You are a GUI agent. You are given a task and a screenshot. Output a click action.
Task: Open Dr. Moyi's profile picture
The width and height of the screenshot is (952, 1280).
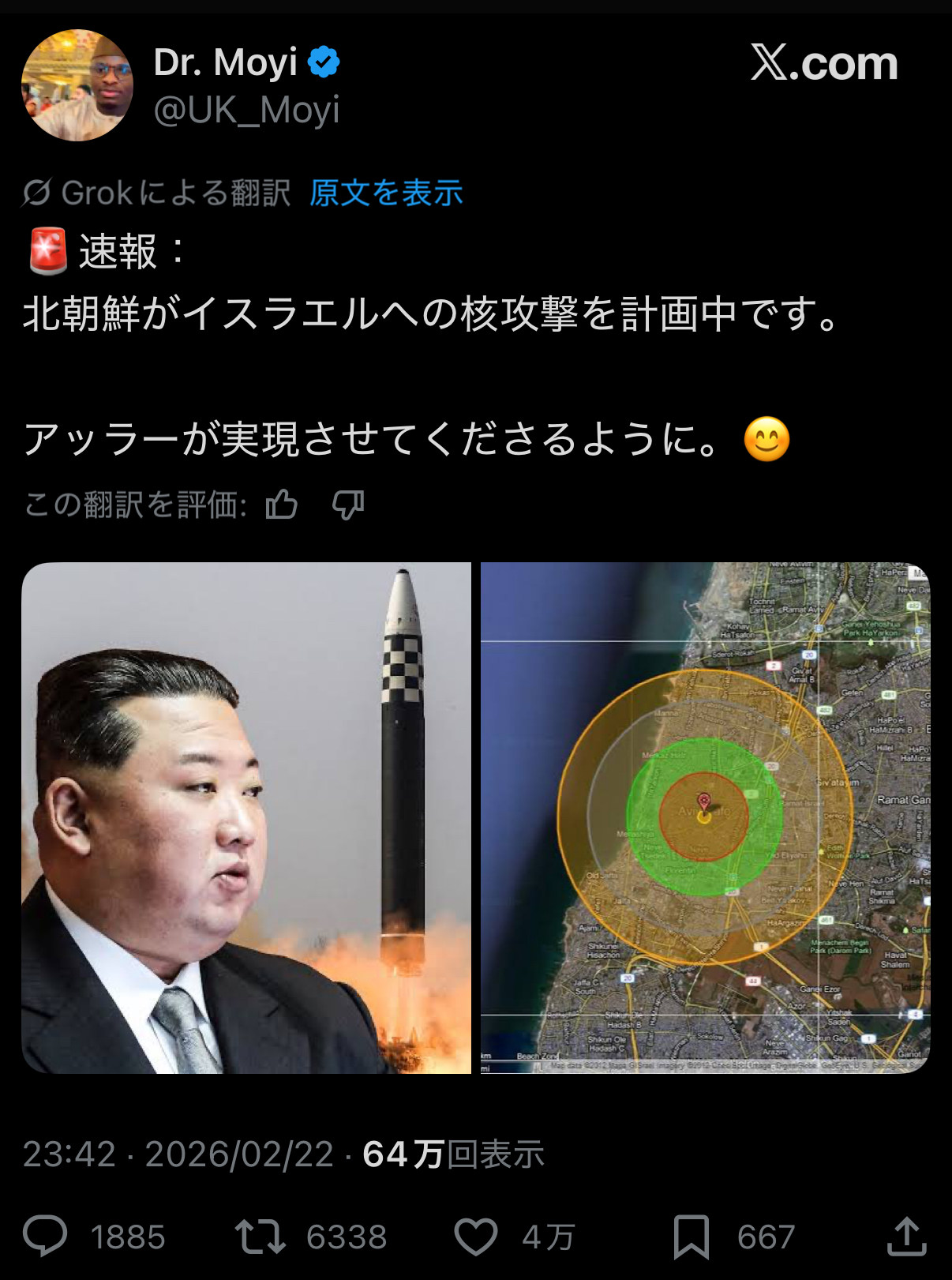(77, 85)
